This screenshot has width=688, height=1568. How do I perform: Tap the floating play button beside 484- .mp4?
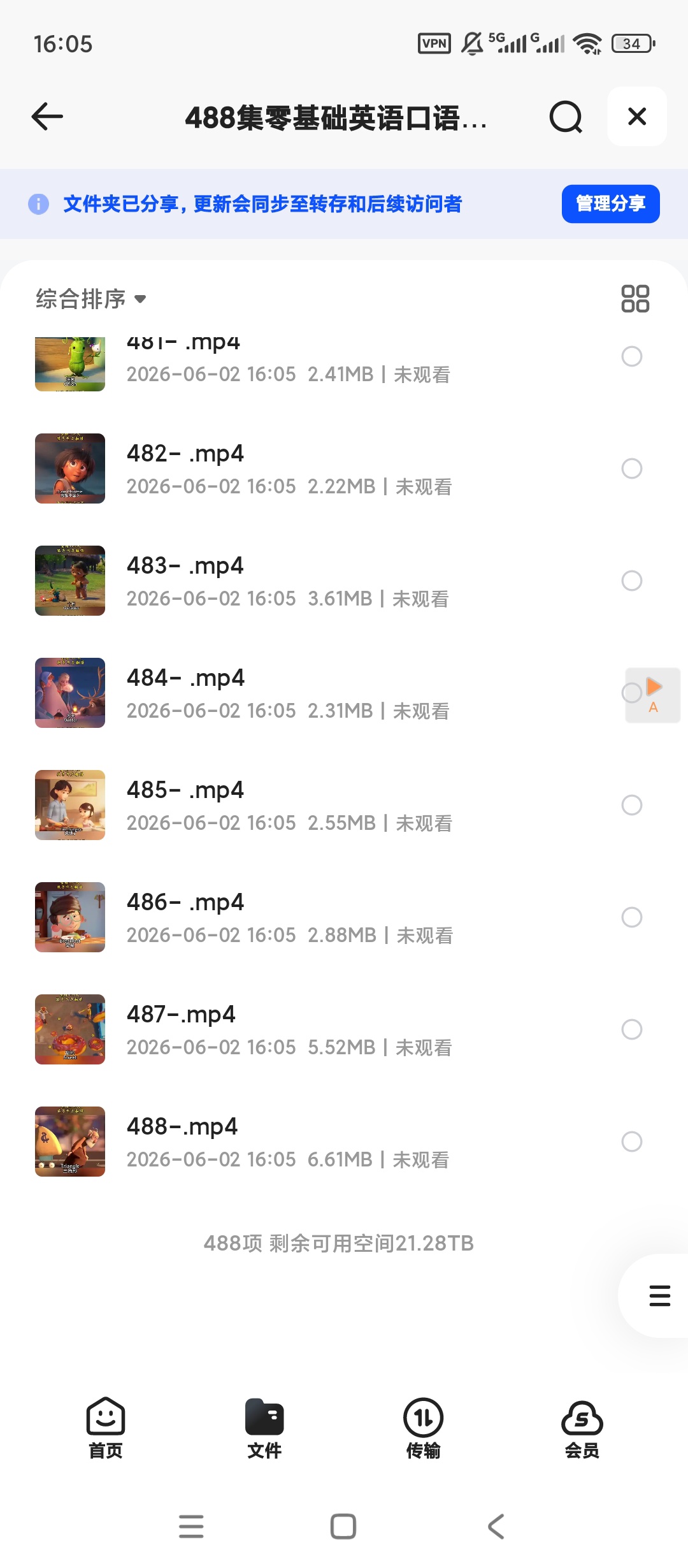tap(653, 695)
